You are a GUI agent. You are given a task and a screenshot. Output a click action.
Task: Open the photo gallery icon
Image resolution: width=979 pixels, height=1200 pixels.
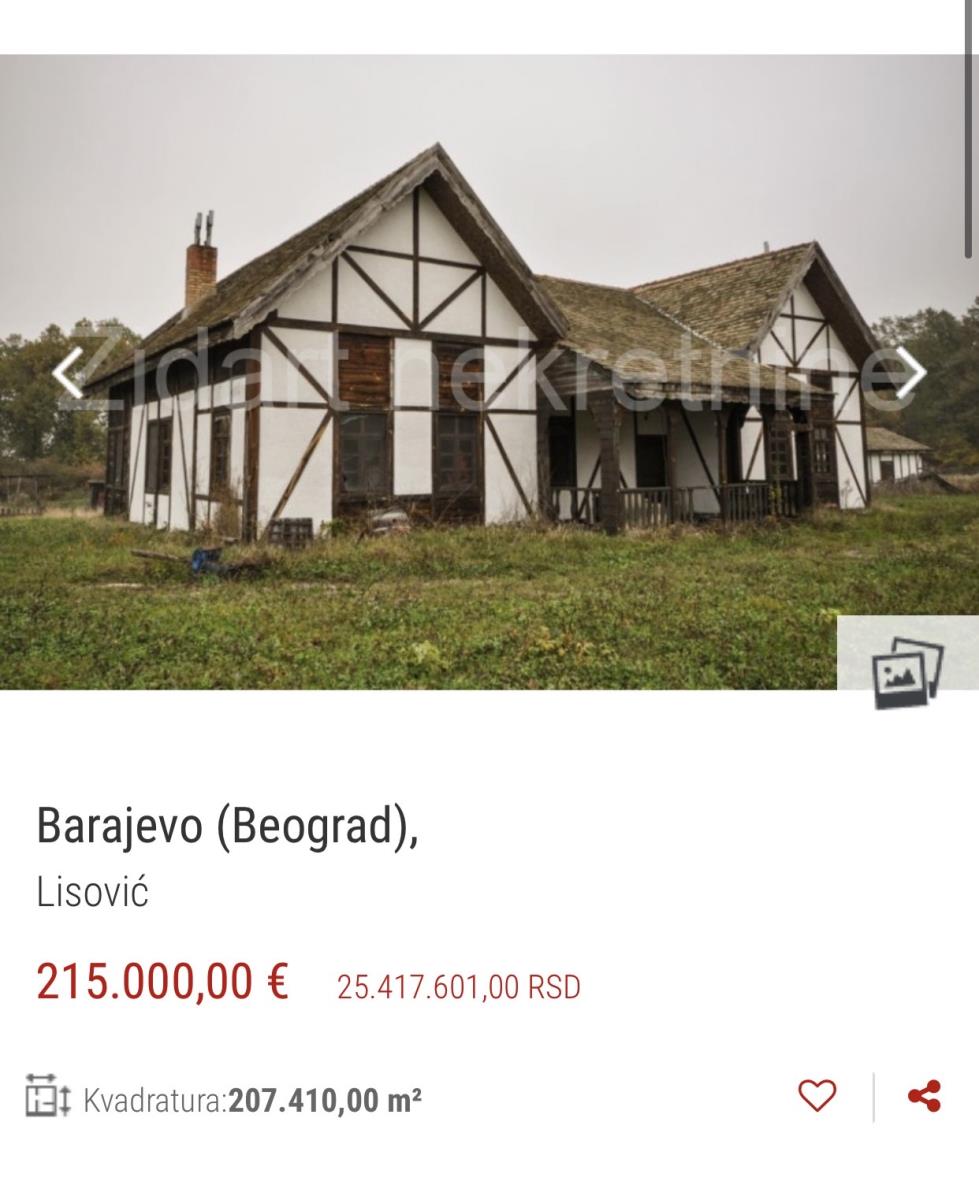[x=907, y=671]
